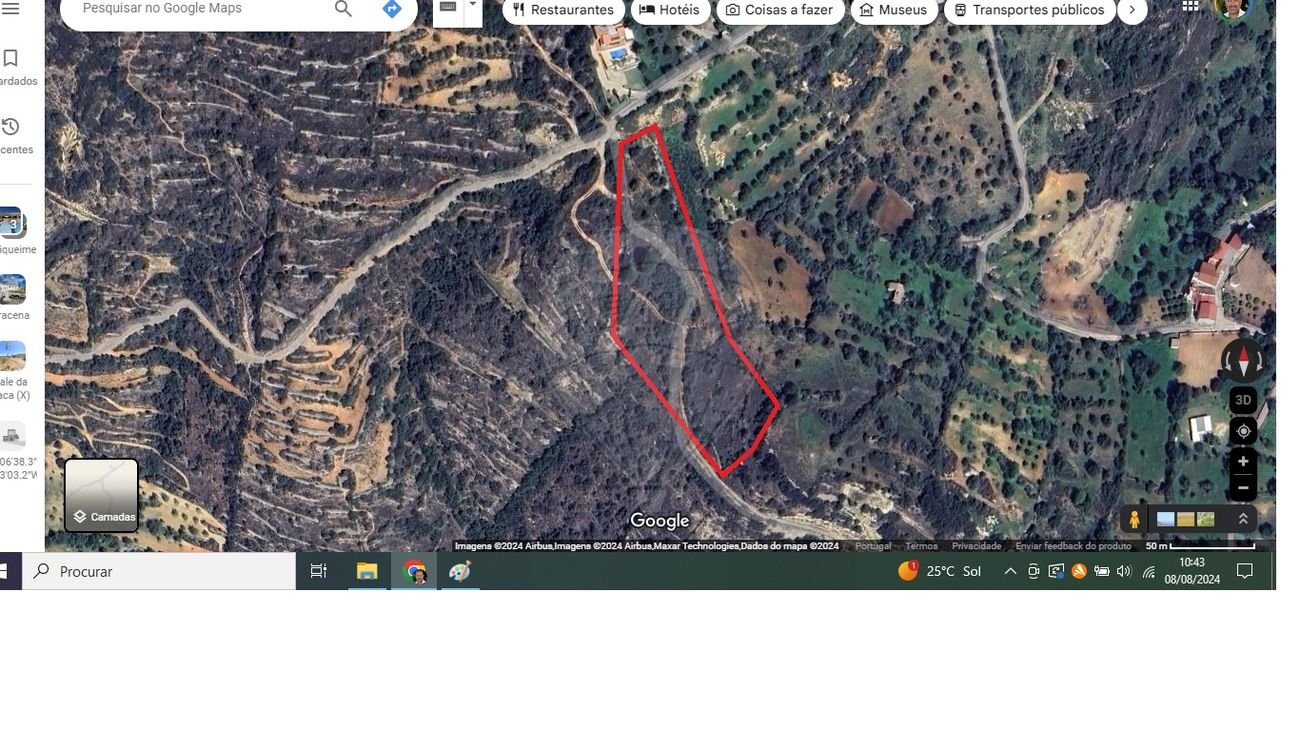
Task: Open the Google Maps search box
Action: (200, 9)
